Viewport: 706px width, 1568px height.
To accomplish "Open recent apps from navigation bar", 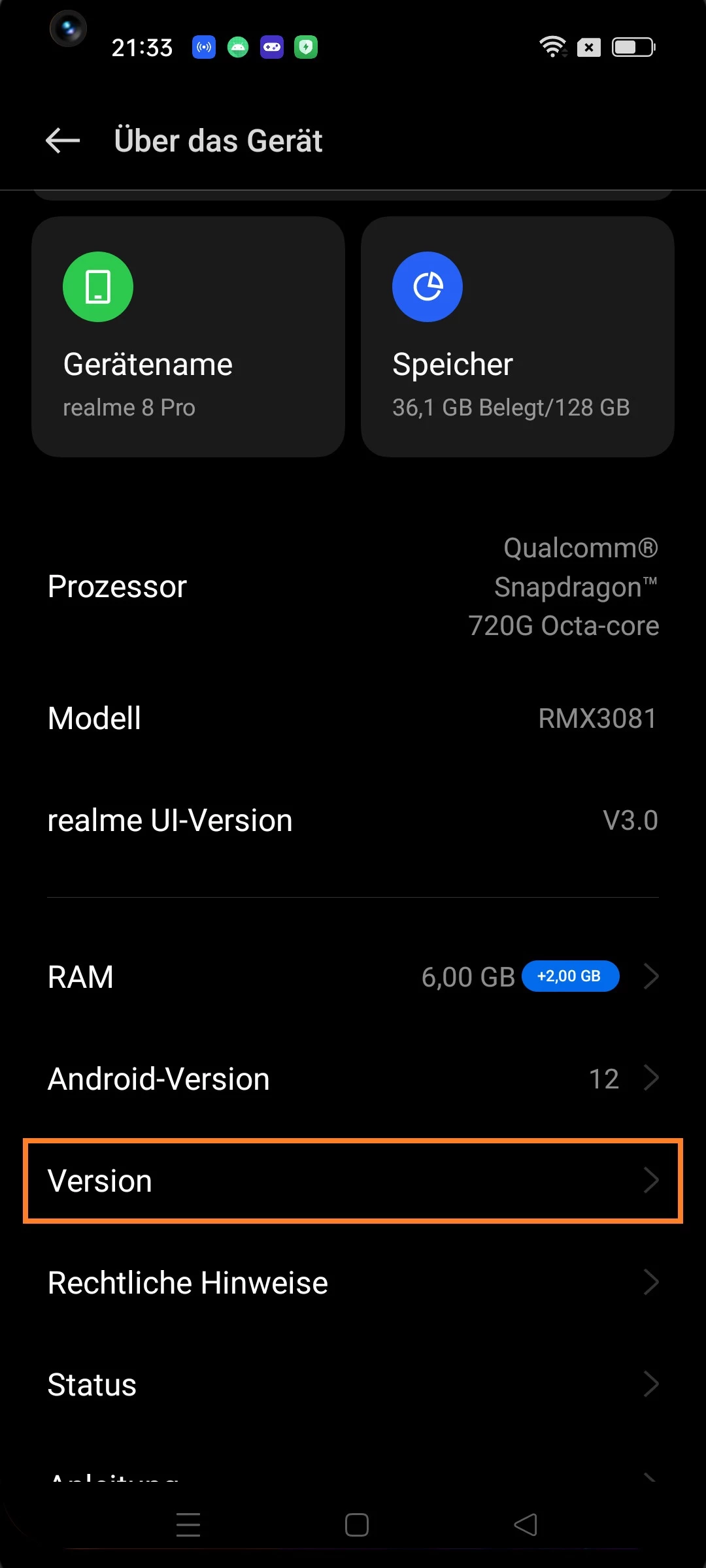I will click(188, 1525).
